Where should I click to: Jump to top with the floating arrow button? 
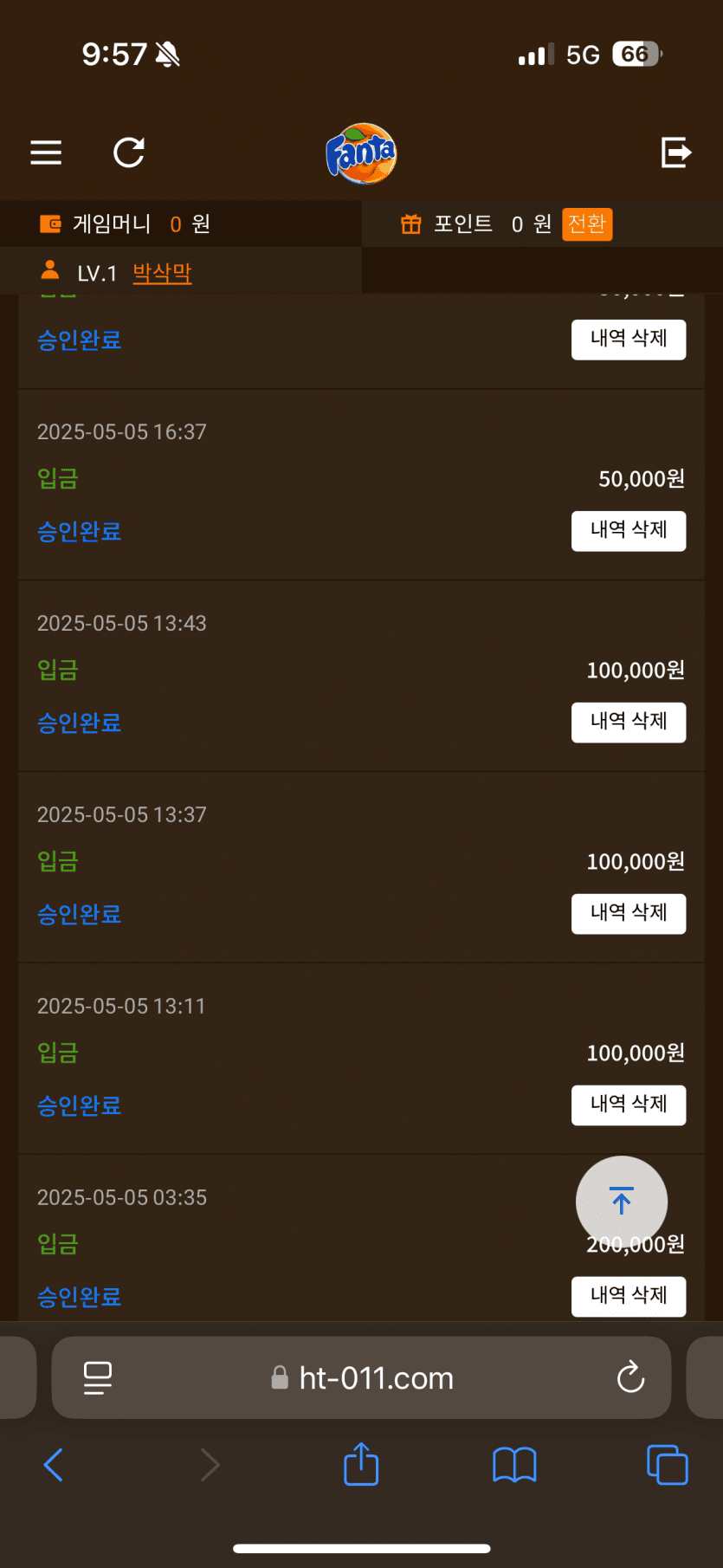pyautogui.click(x=622, y=1201)
